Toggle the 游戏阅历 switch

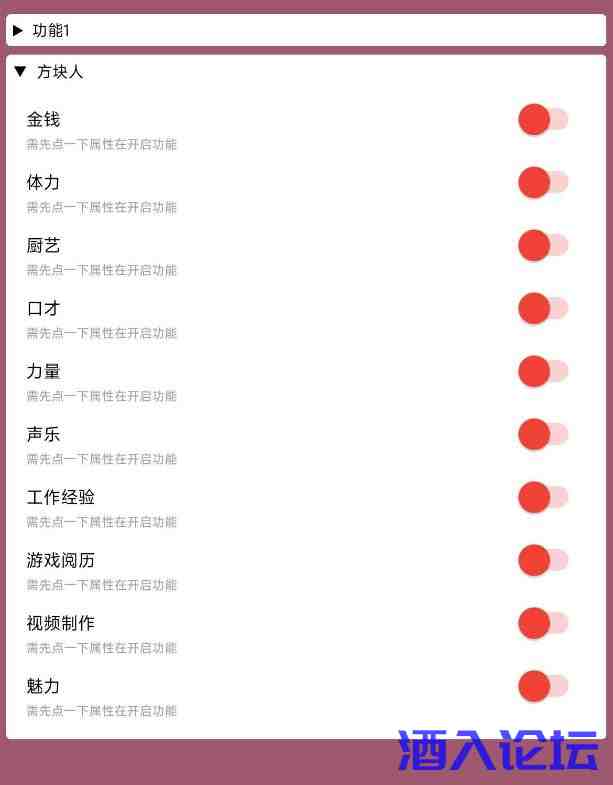click(543, 561)
